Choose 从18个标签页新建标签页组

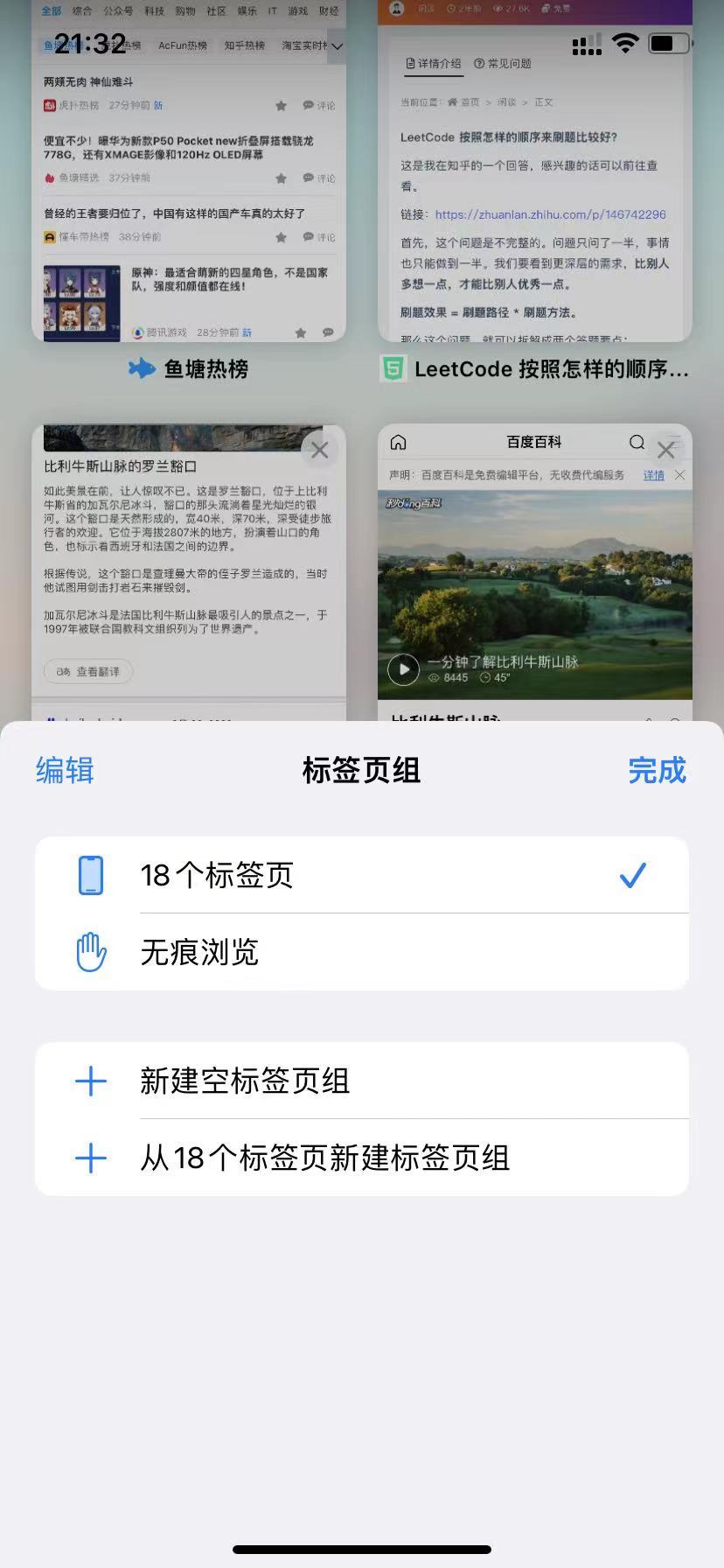point(362,1158)
